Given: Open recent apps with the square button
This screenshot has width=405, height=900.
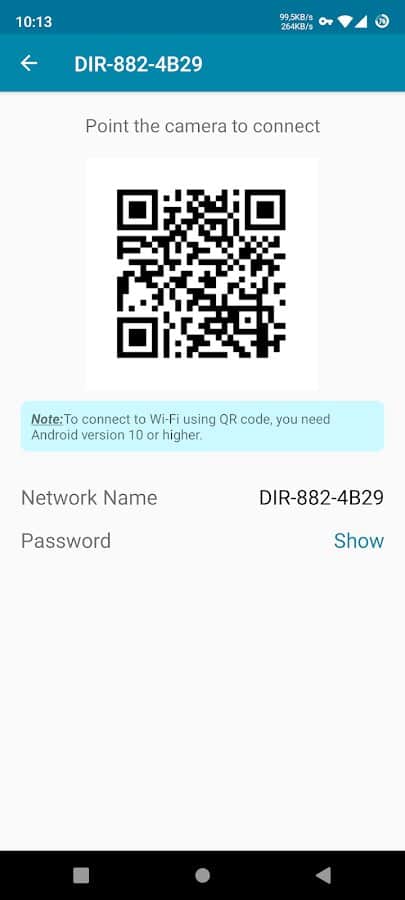Looking at the screenshot, I should click(x=81, y=875).
